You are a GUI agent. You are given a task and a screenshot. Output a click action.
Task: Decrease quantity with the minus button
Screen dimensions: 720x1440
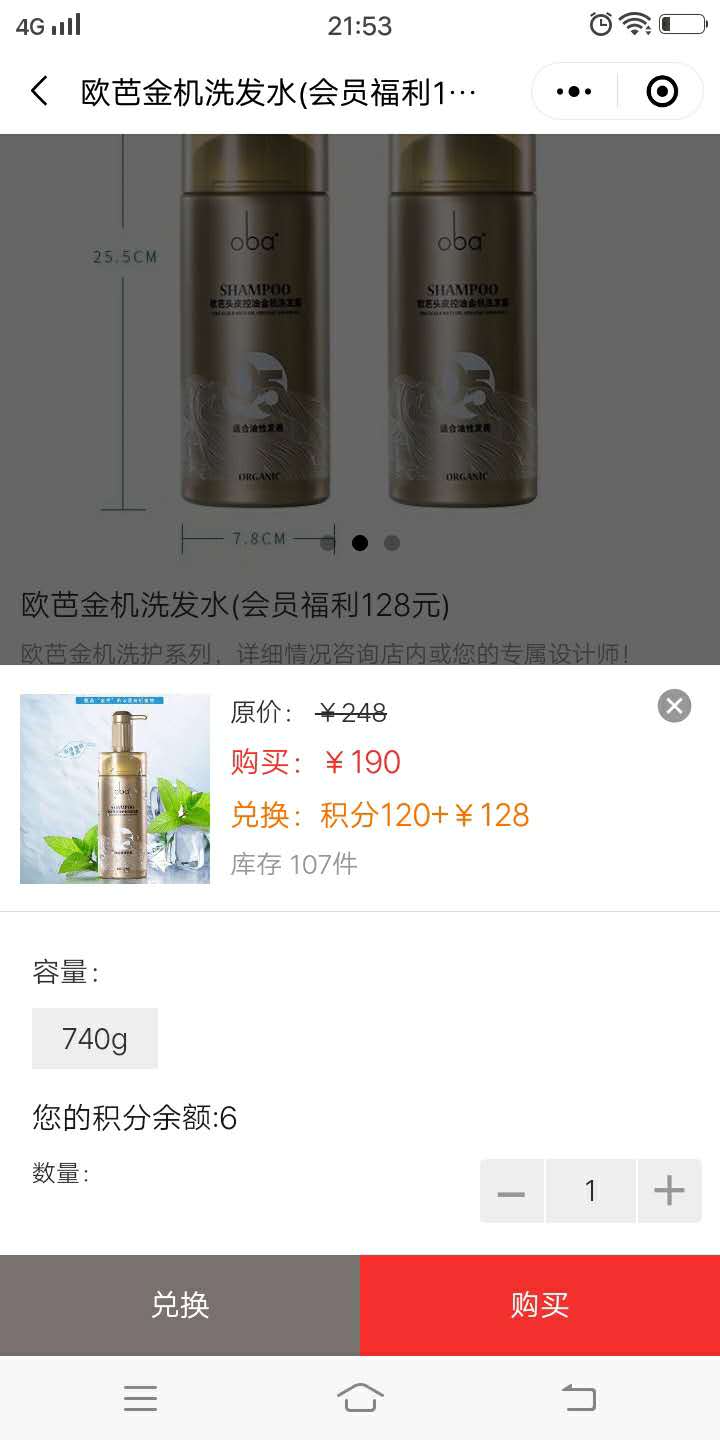click(x=512, y=1191)
